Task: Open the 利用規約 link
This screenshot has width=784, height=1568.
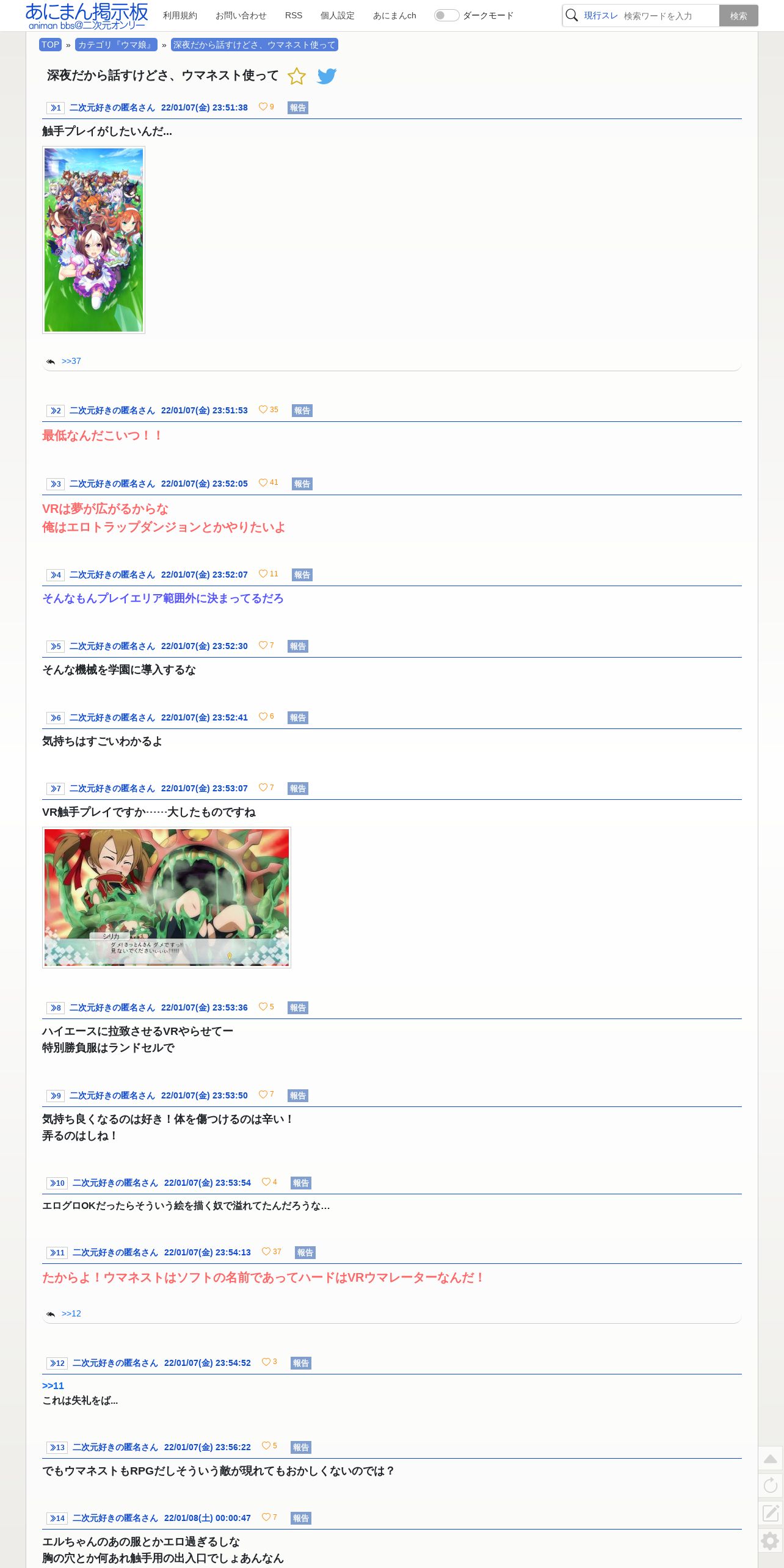Action: 180,15
